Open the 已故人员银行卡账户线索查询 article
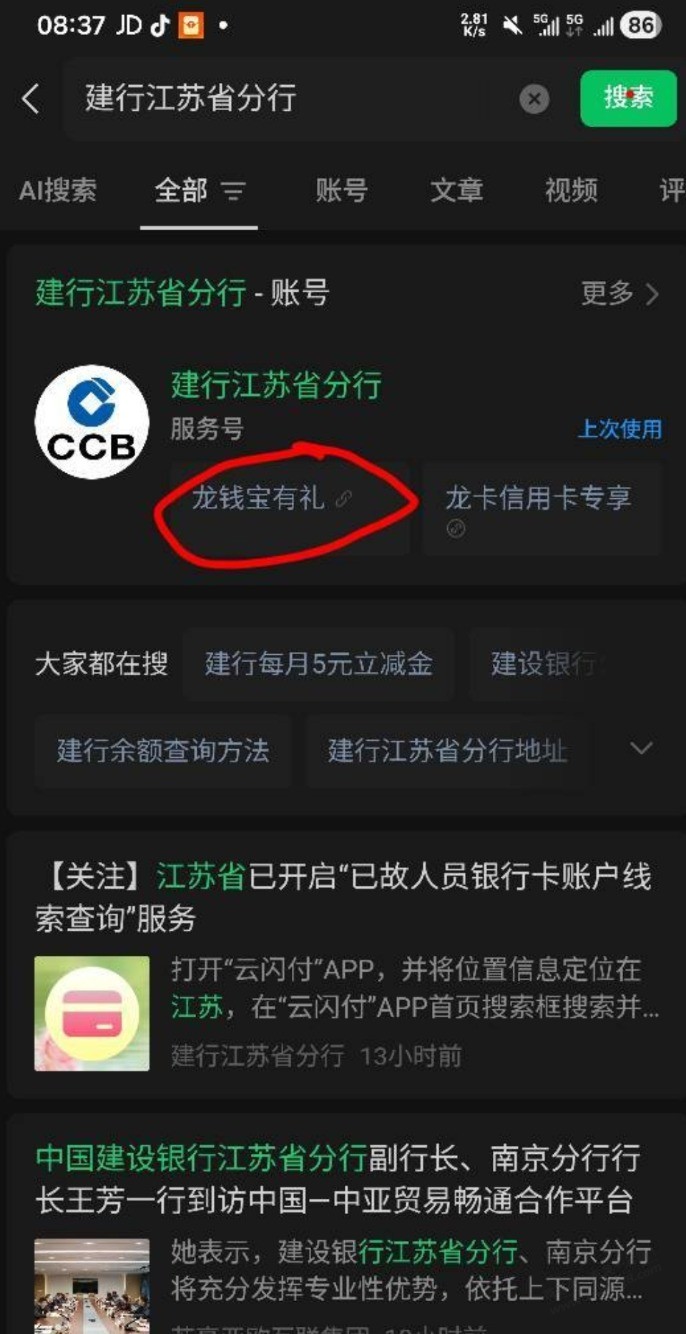The width and height of the screenshot is (686, 1334). (x=343, y=897)
